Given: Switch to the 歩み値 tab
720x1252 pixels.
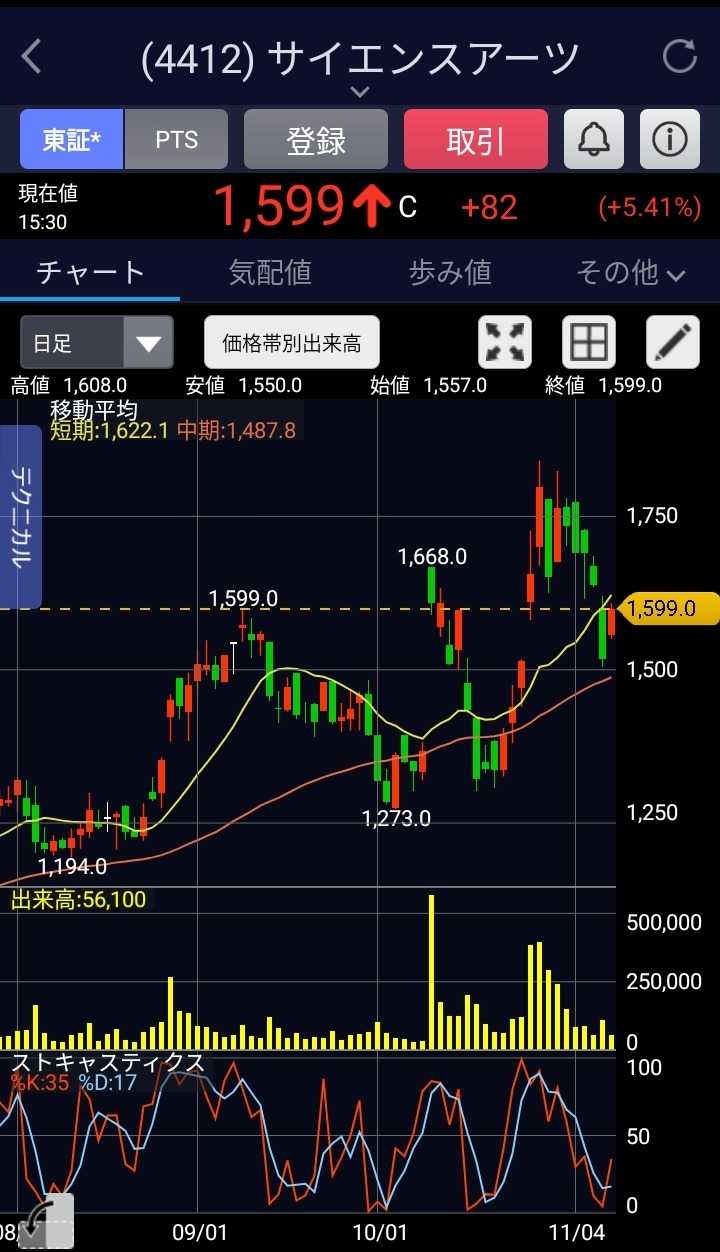Looking at the screenshot, I should point(450,272).
